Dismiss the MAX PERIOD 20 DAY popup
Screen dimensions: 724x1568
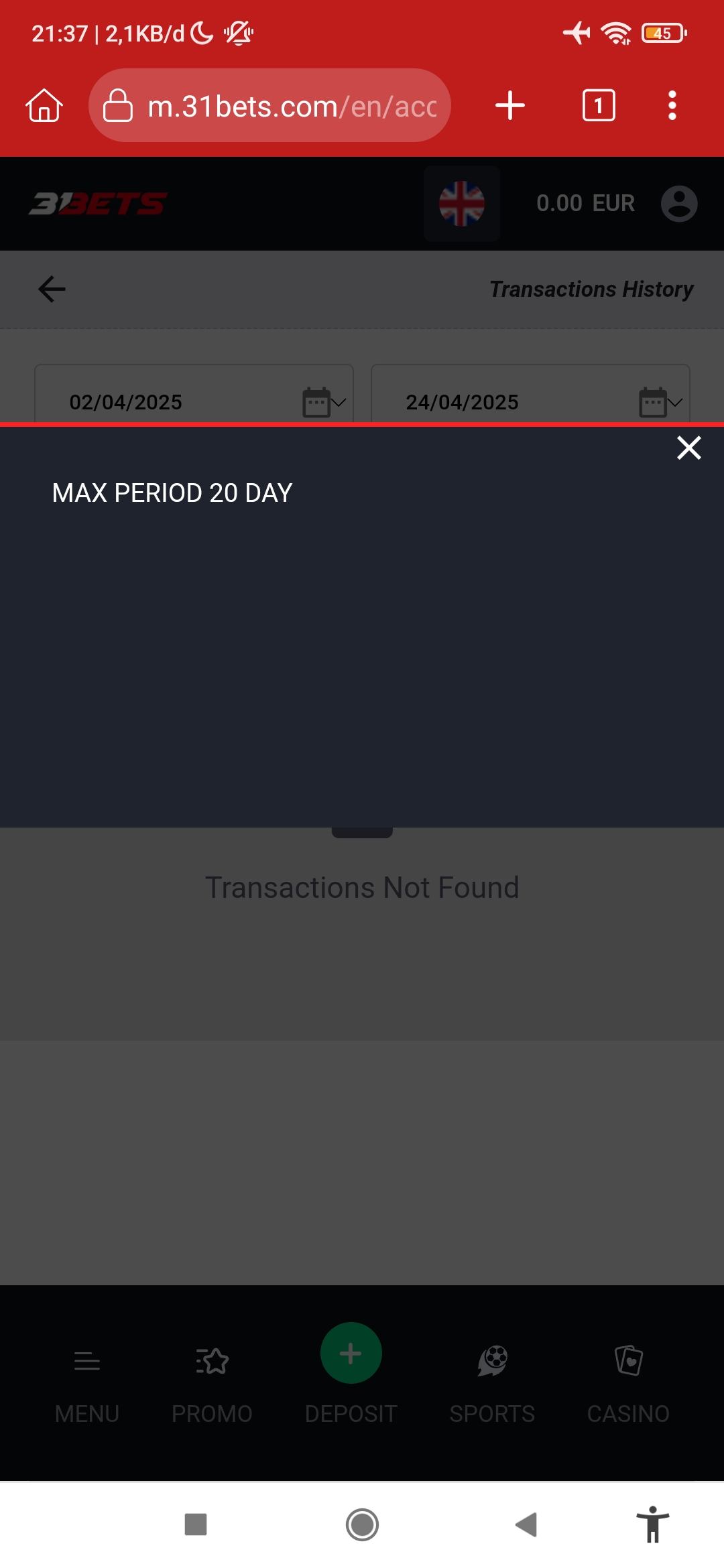[x=688, y=448]
